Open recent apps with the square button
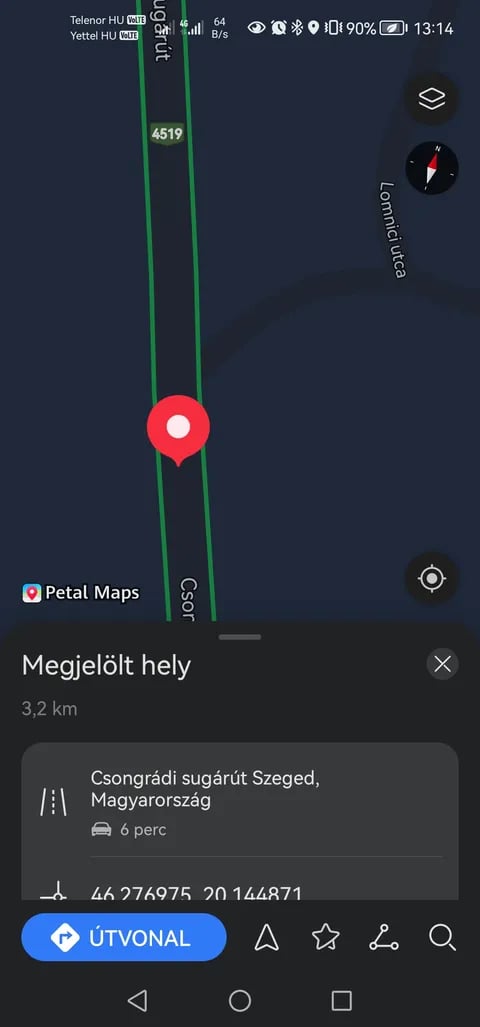The width and height of the screenshot is (480, 1027). pos(342,1000)
